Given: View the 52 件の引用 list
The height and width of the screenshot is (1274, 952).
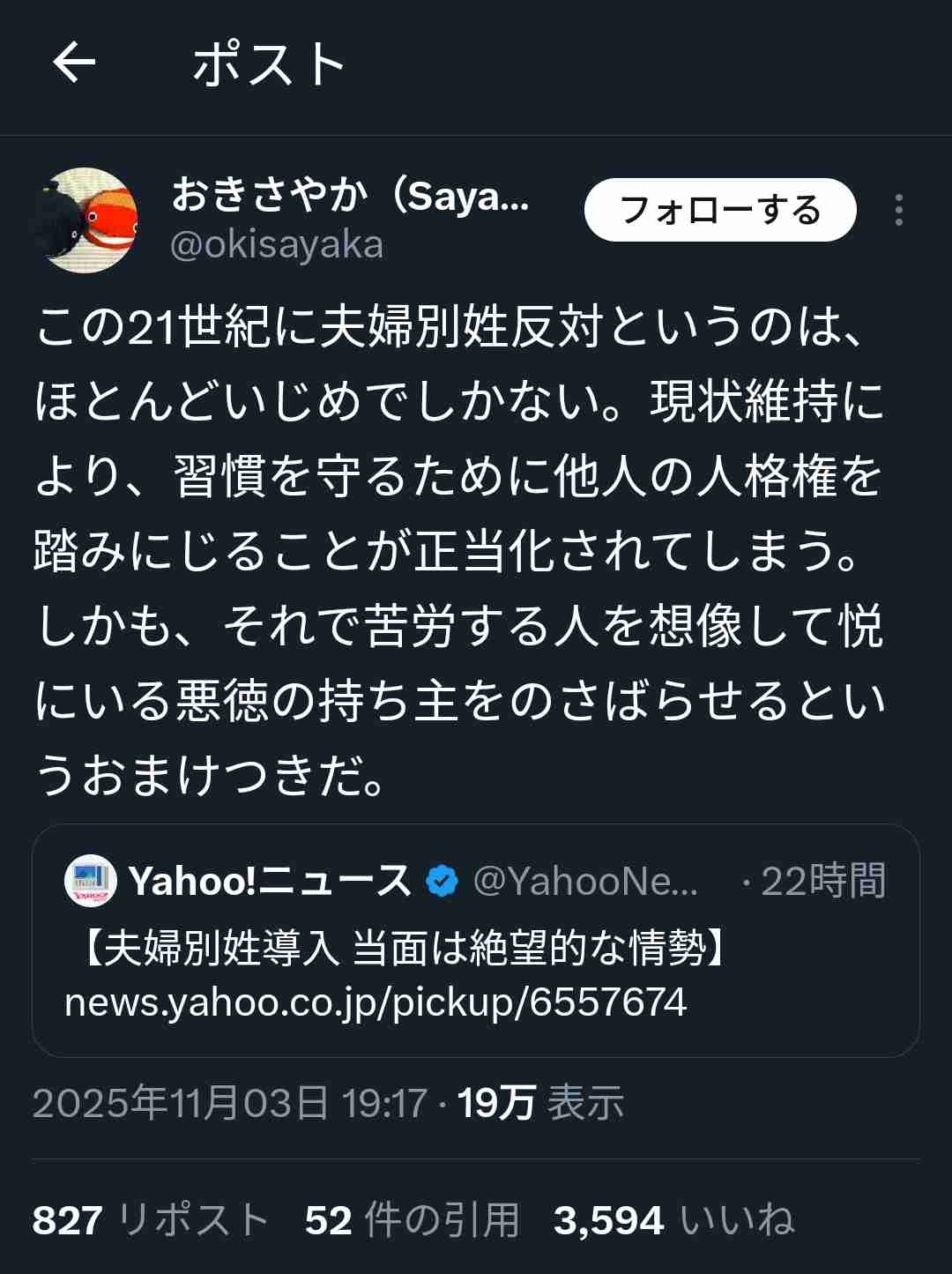Looking at the screenshot, I should (x=412, y=1220).
